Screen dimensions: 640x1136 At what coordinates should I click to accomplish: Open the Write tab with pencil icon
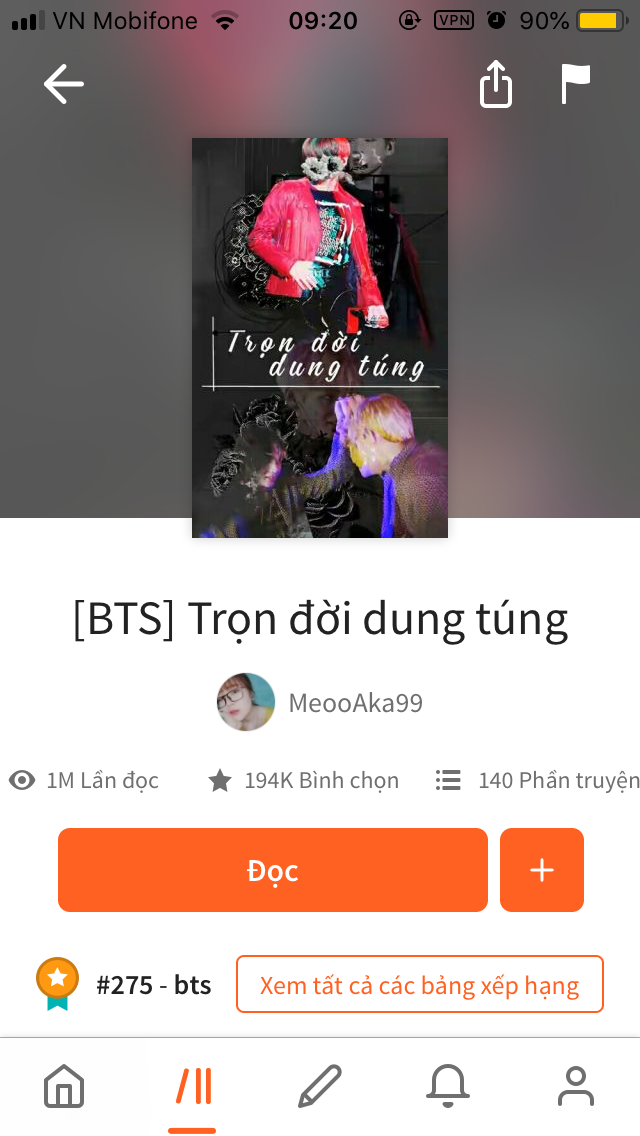(320, 1086)
